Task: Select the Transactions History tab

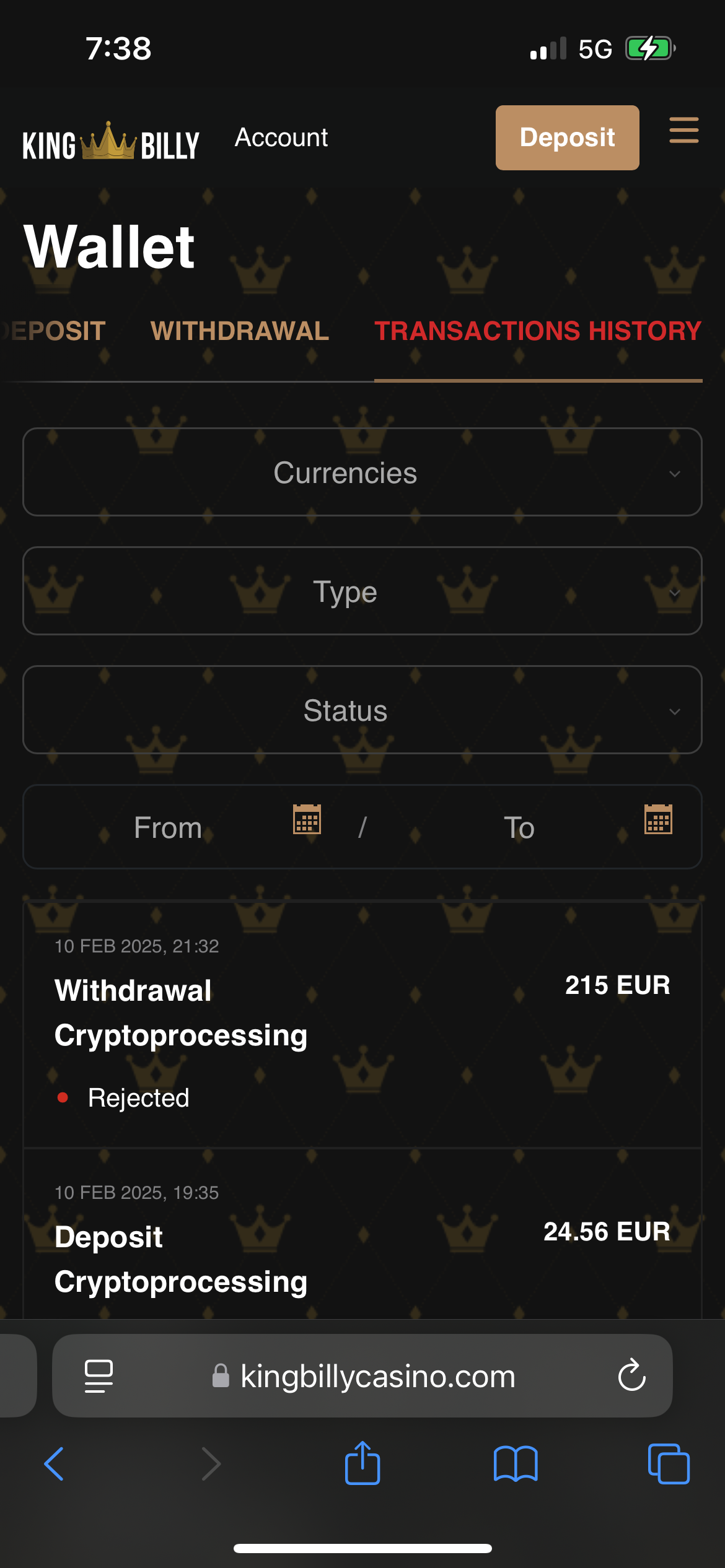Action: tap(537, 331)
